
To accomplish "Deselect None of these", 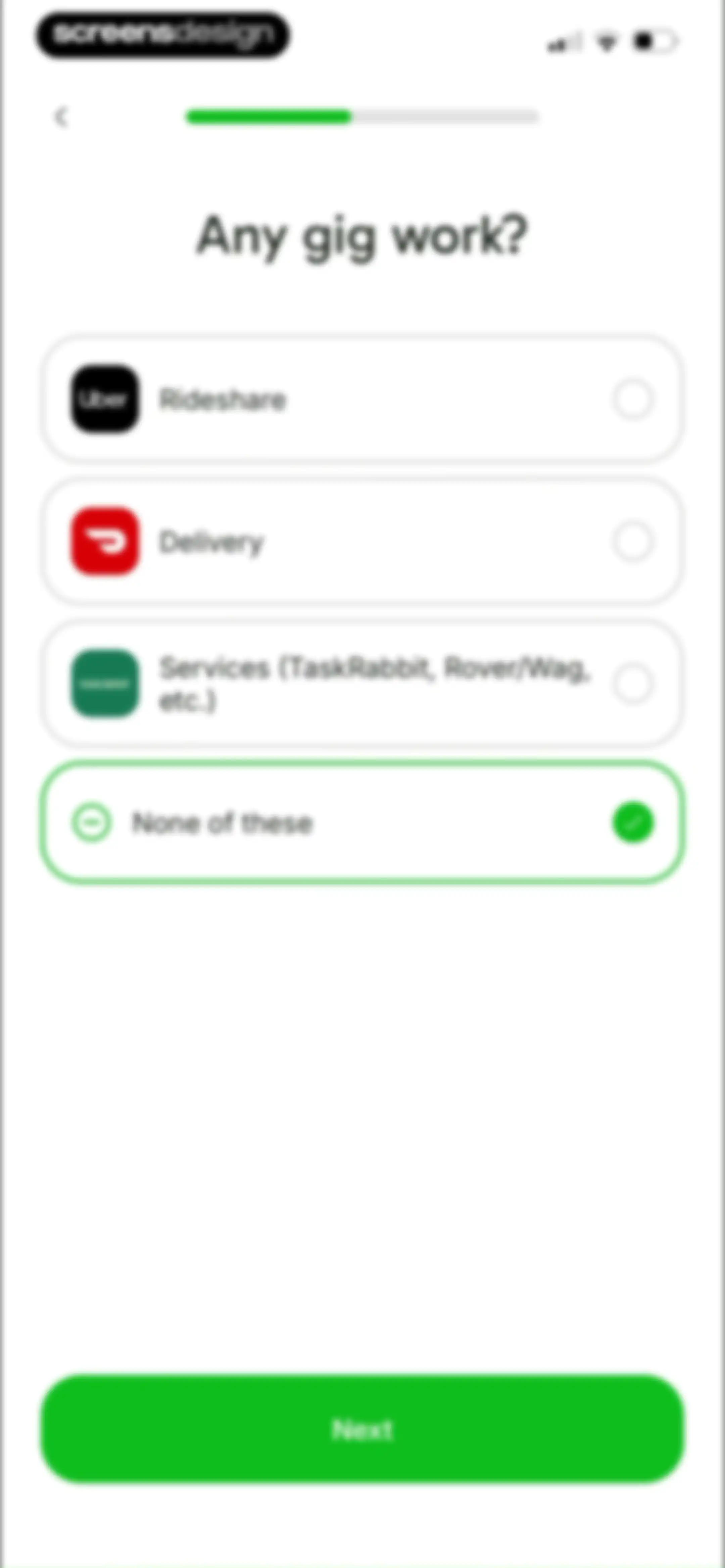I will 362,822.
